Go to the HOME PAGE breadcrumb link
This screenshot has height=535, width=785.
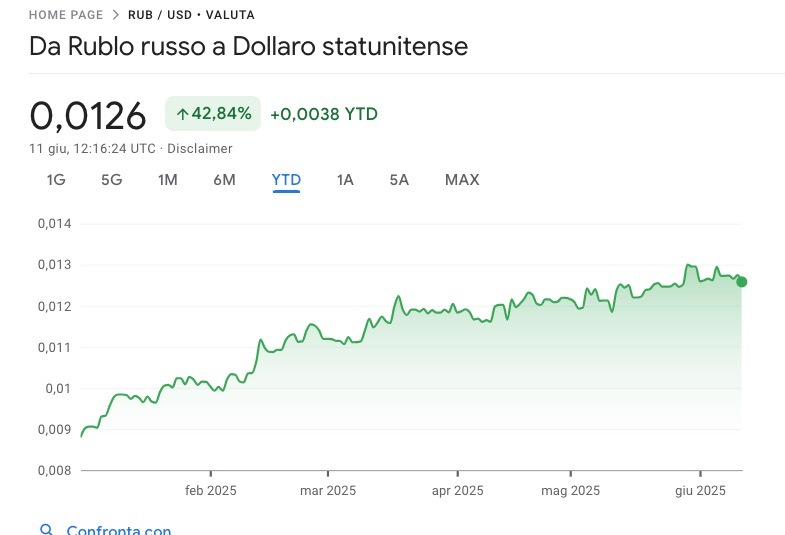click(65, 15)
